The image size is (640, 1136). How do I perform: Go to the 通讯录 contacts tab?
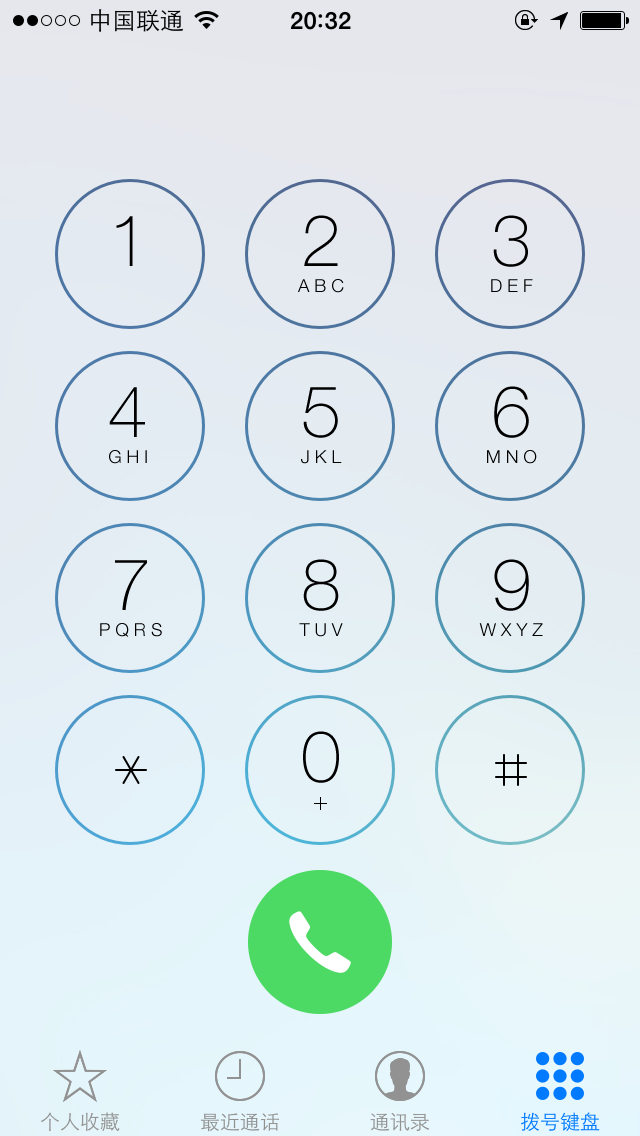click(400, 1090)
